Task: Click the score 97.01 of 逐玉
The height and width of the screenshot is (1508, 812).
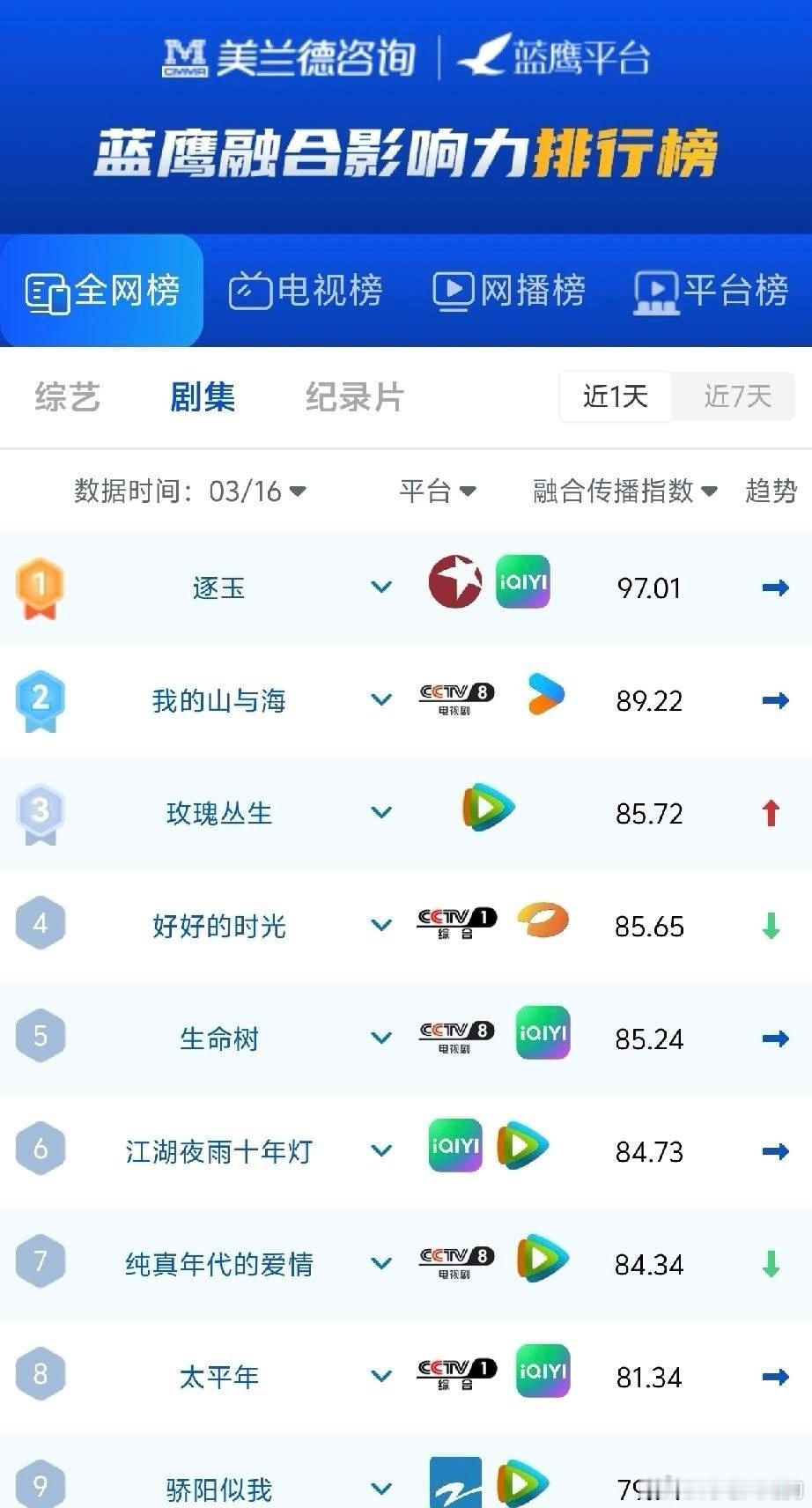Action: (648, 588)
